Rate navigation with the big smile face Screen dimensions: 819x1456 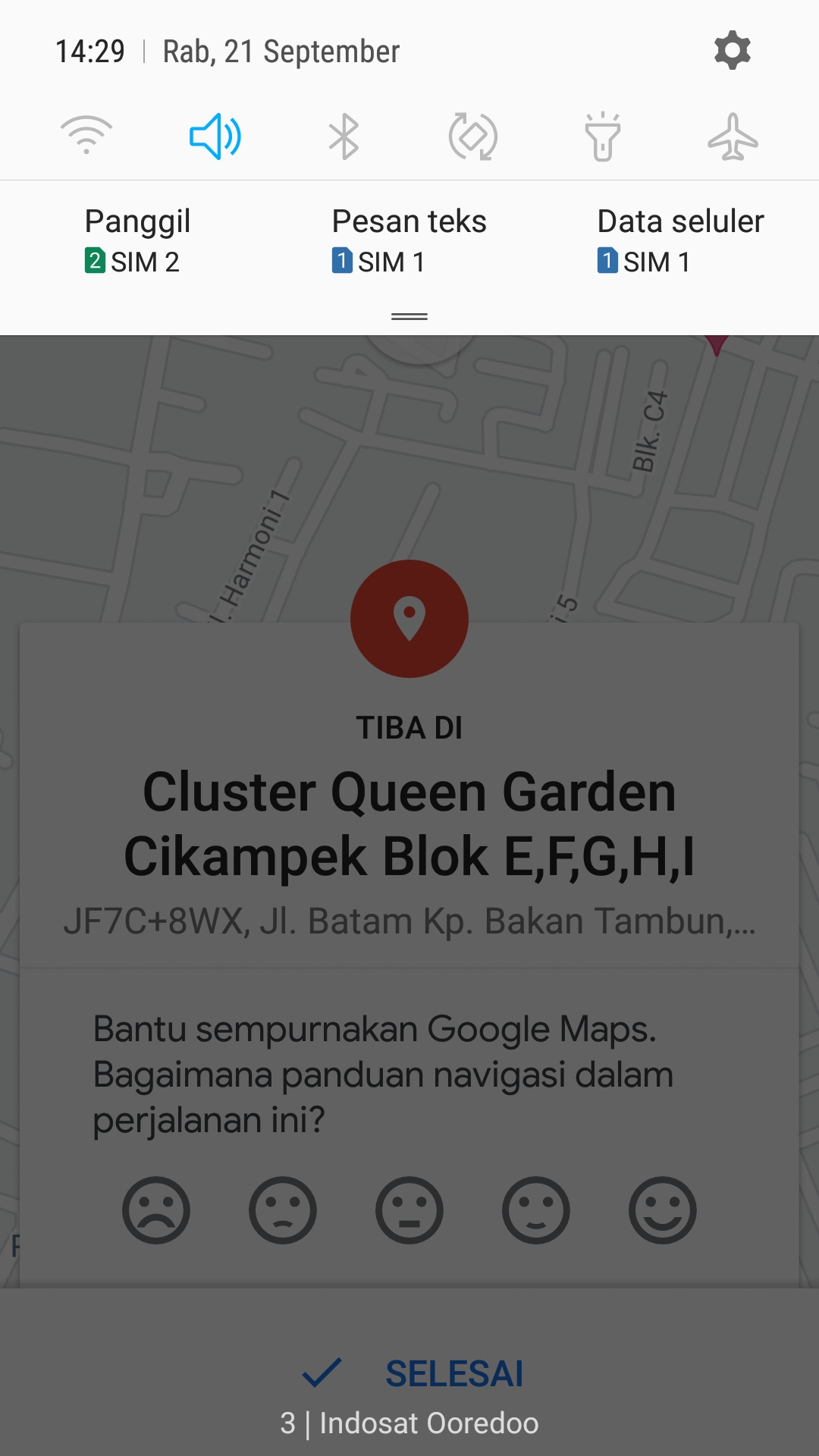pos(663,1210)
